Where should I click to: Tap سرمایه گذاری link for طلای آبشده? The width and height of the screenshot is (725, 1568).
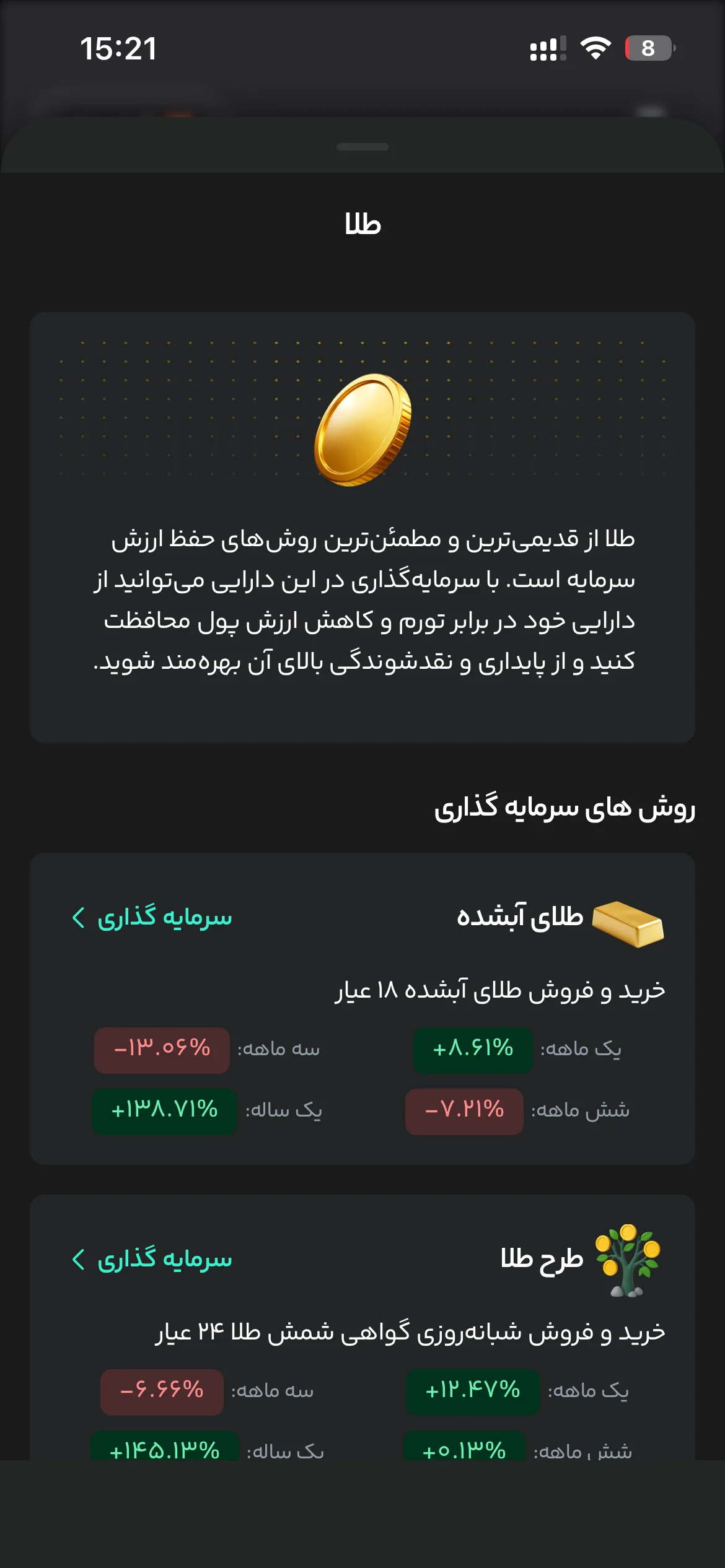tap(152, 917)
